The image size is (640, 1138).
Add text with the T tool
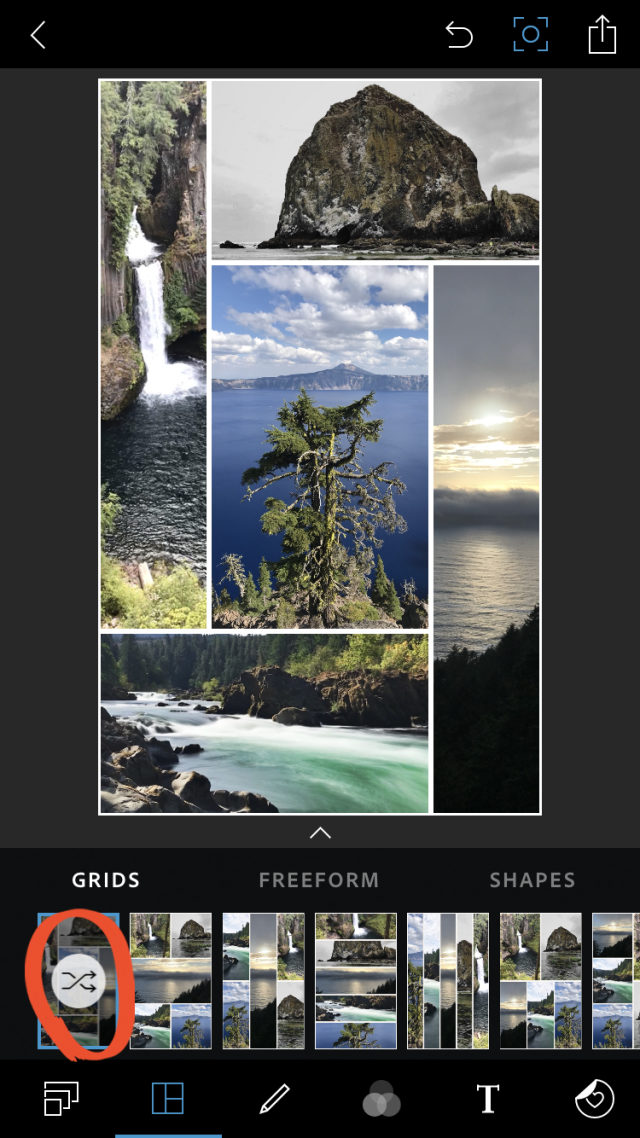coord(487,1099)
